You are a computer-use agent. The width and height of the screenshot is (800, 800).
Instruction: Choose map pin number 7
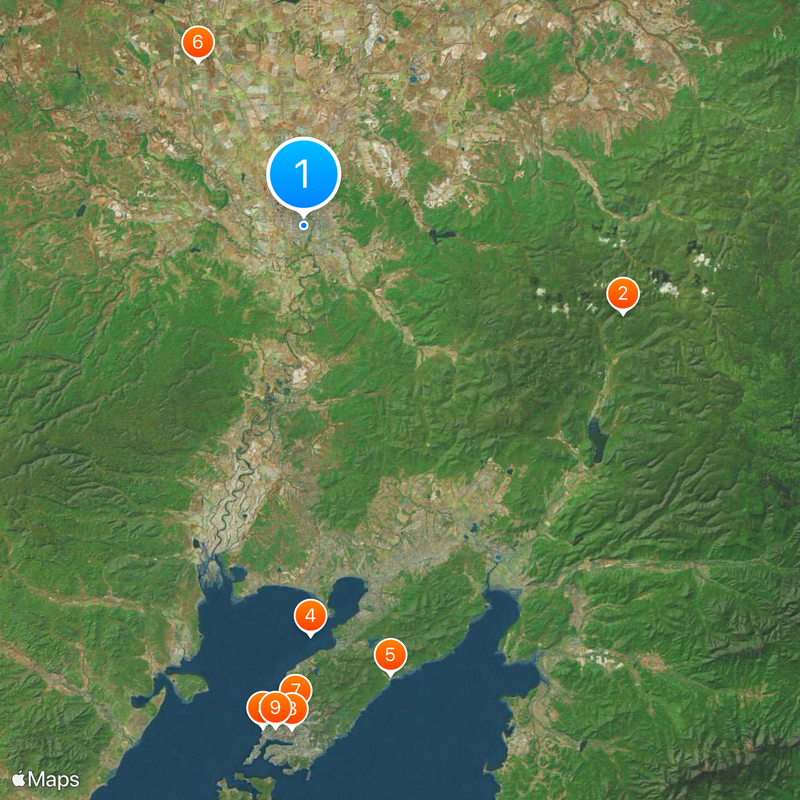pyautogui.click(x=297, y=687)
